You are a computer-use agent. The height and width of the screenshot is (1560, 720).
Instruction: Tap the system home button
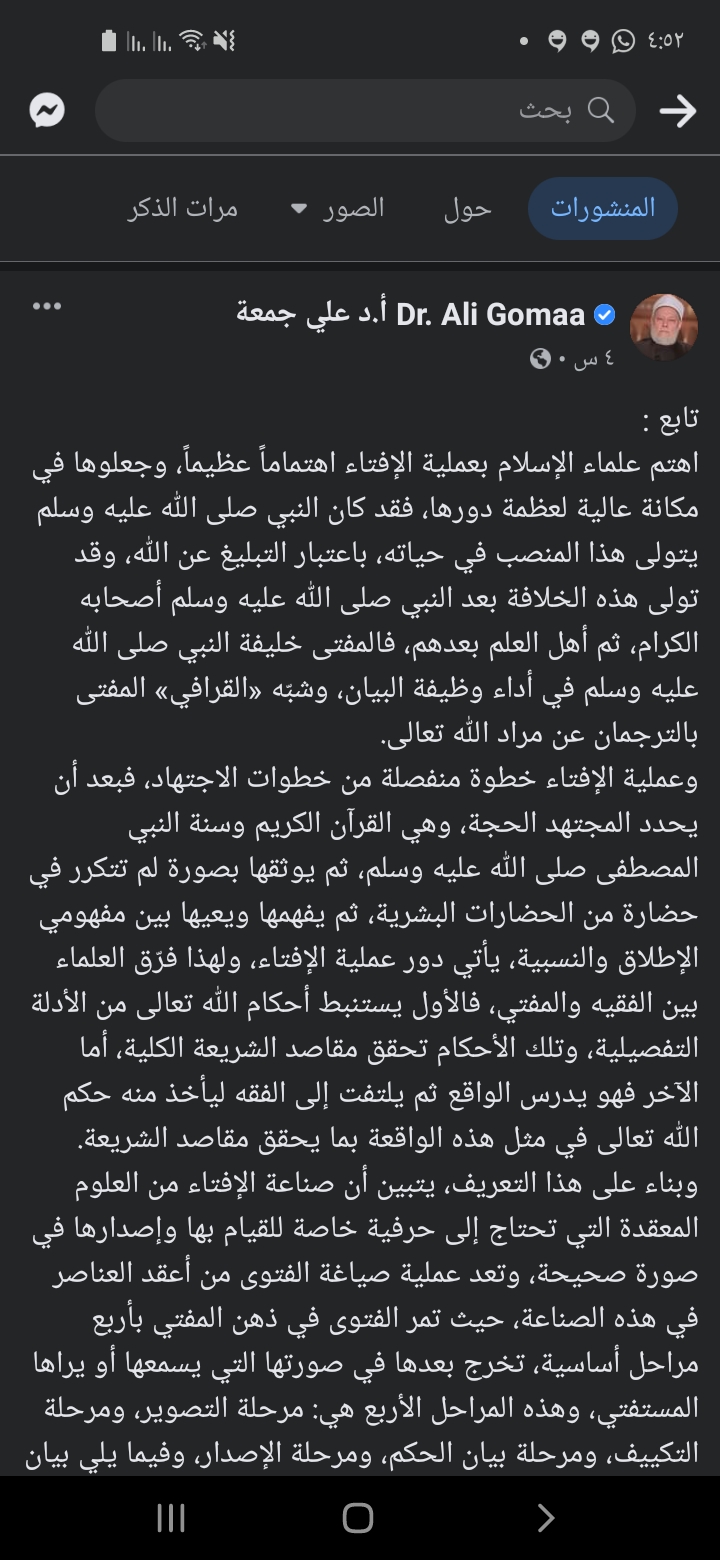(358, 1518)
